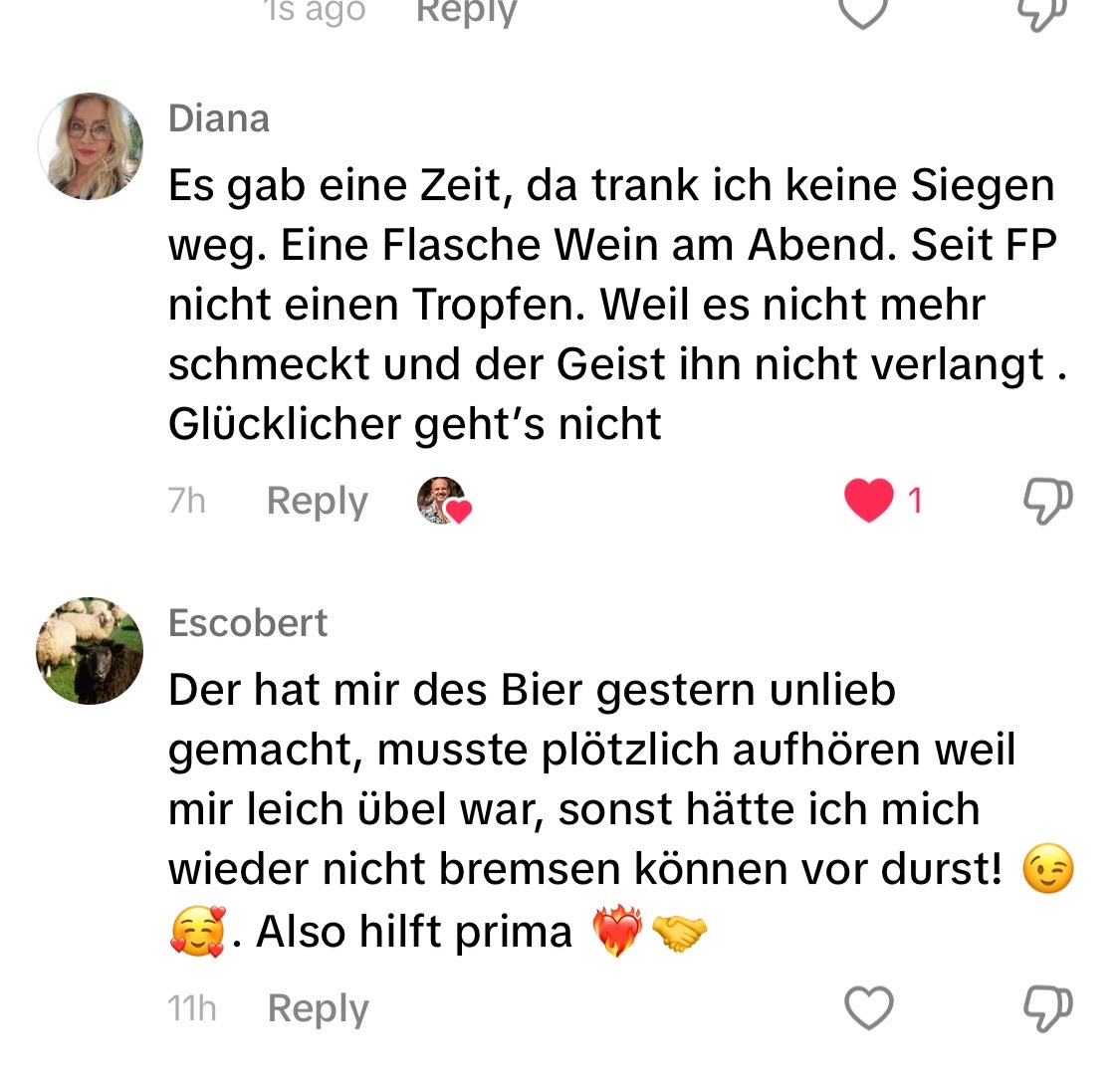Tap Reply on the 1s ago comment
Screen dimensions: 1120x1083
pyautogui.click(x=466, y=12)
